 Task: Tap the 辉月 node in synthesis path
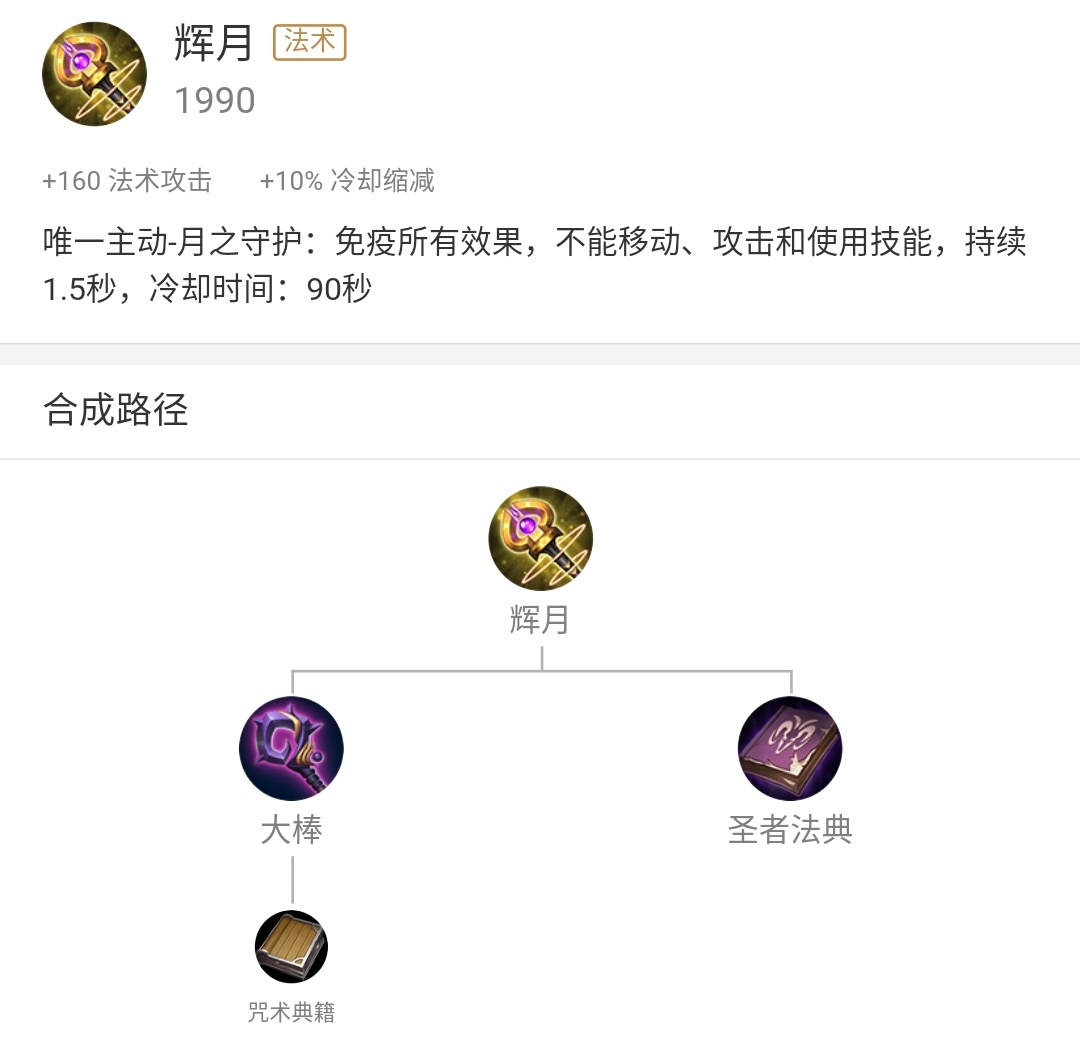tap(540, 539)
